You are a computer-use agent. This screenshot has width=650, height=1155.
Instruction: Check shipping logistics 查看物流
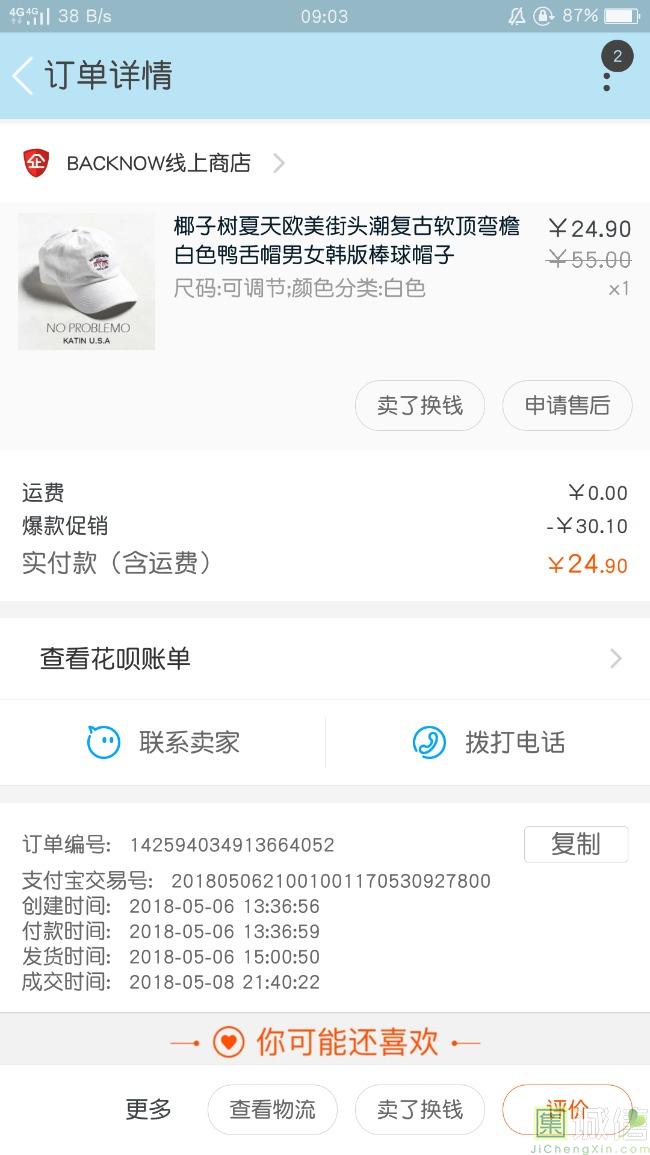point(272,1110)
